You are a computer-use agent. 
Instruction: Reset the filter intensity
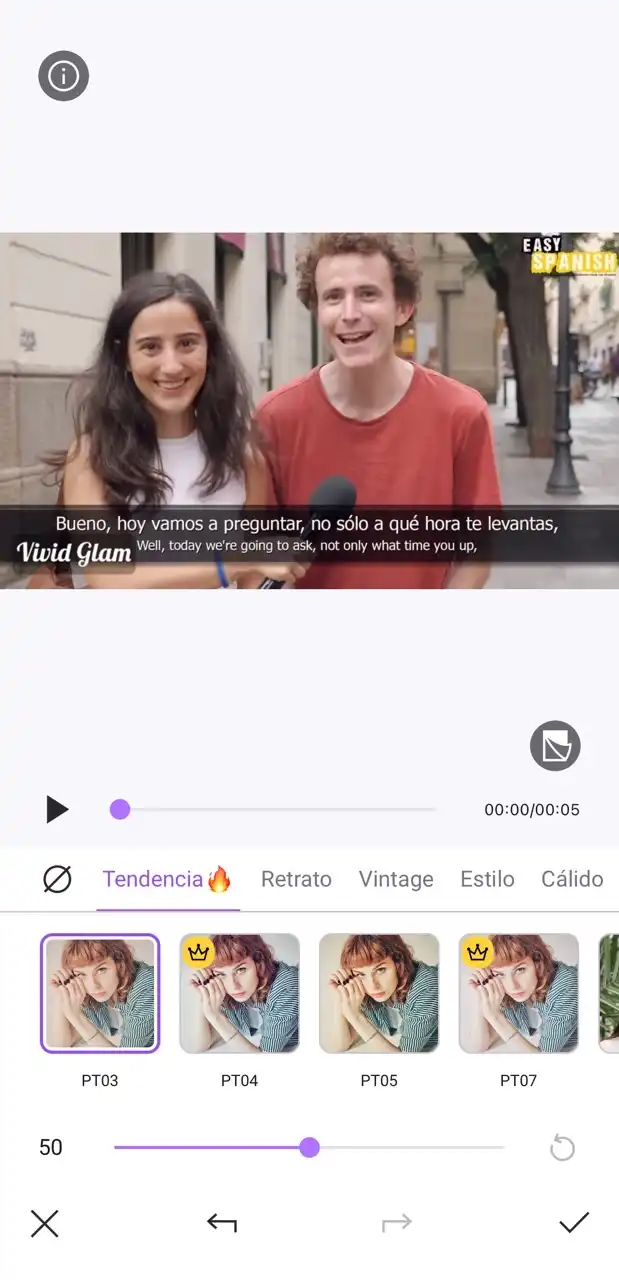pyautogui.click(x=562, y=1148)
